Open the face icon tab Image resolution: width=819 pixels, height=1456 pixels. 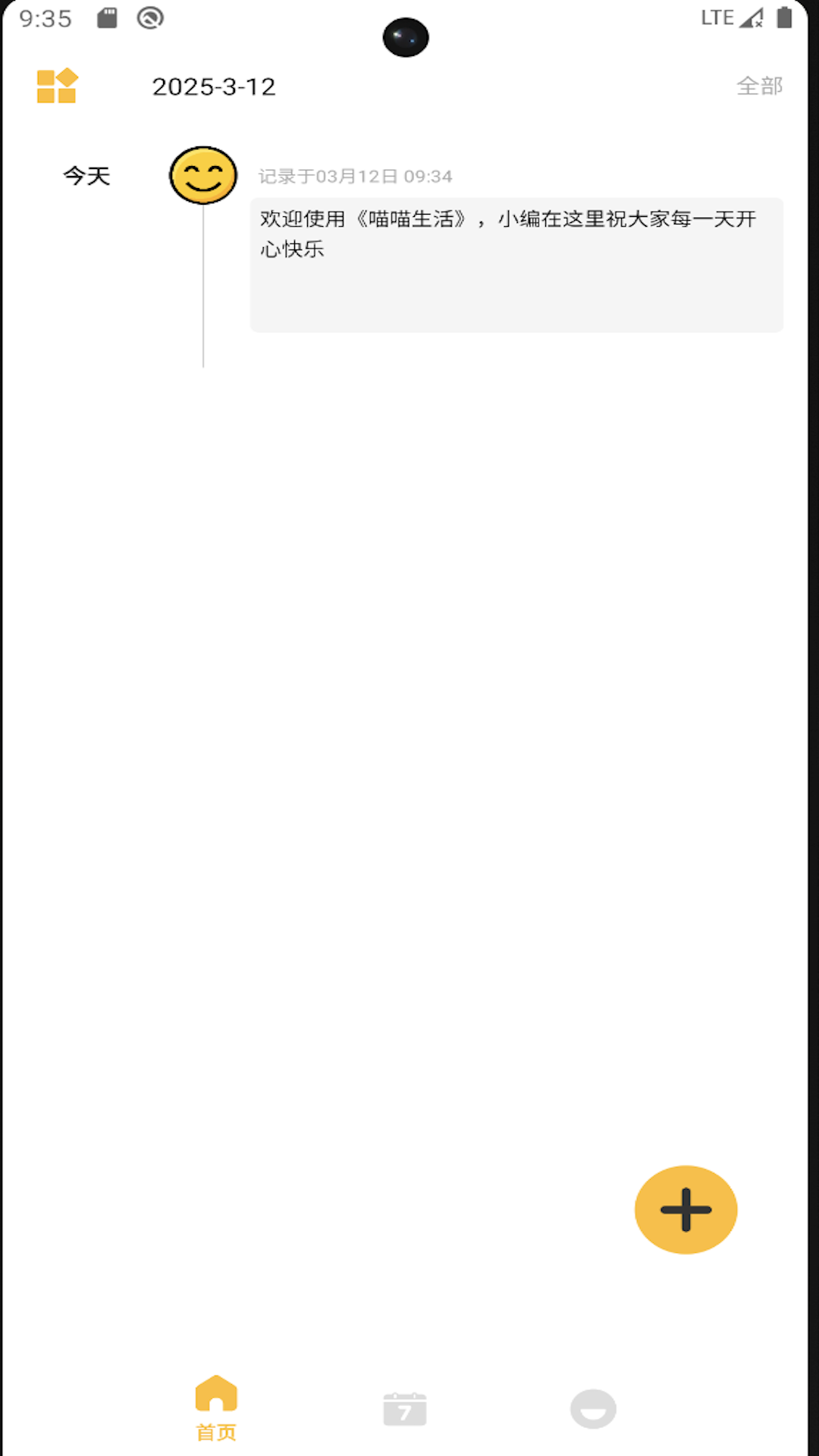point(593,1409)
